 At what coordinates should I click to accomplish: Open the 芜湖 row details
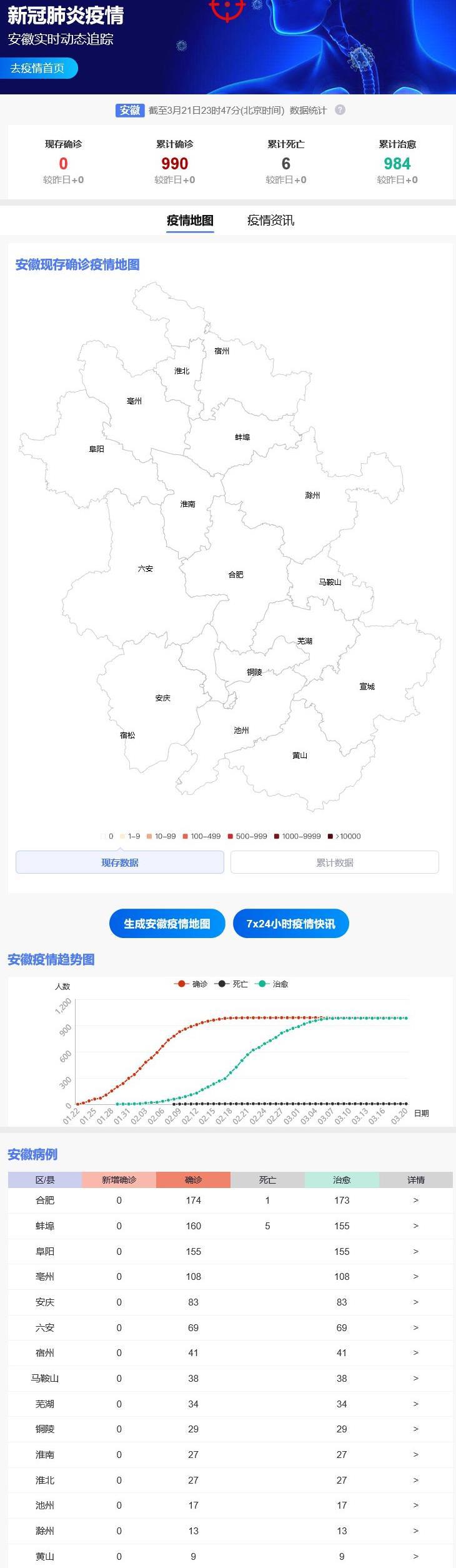tap(415, 1404)
